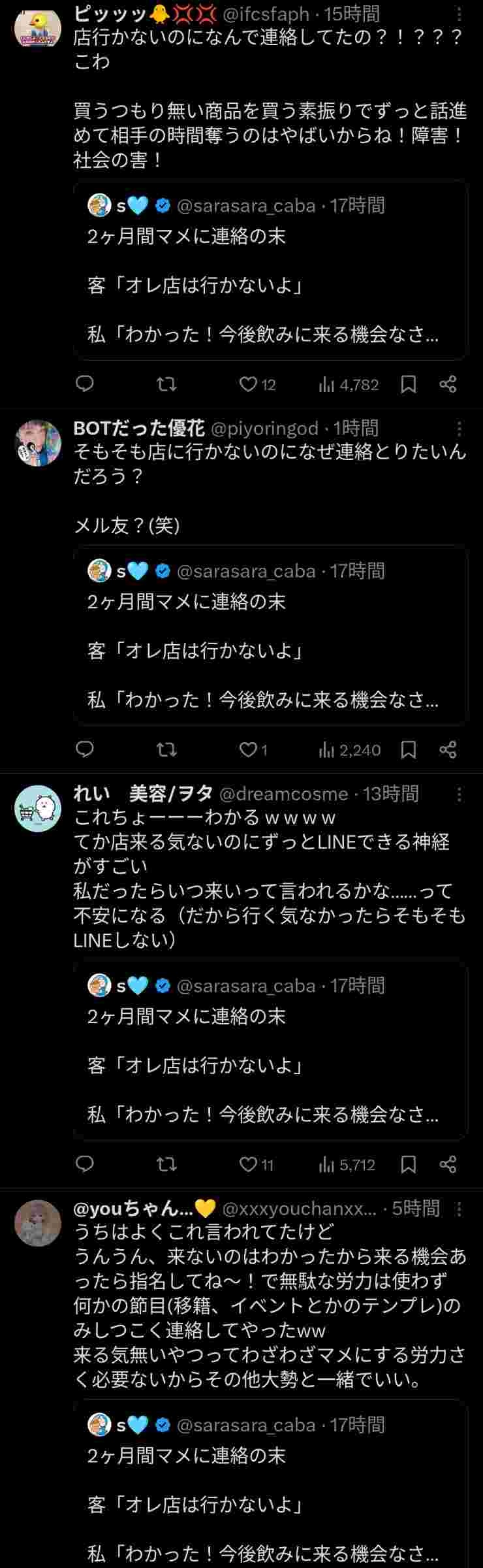This screenshot has width=483, height=1568.
Task: Open overflow menu on @piyoringod's post
Action: coord(460,429)
